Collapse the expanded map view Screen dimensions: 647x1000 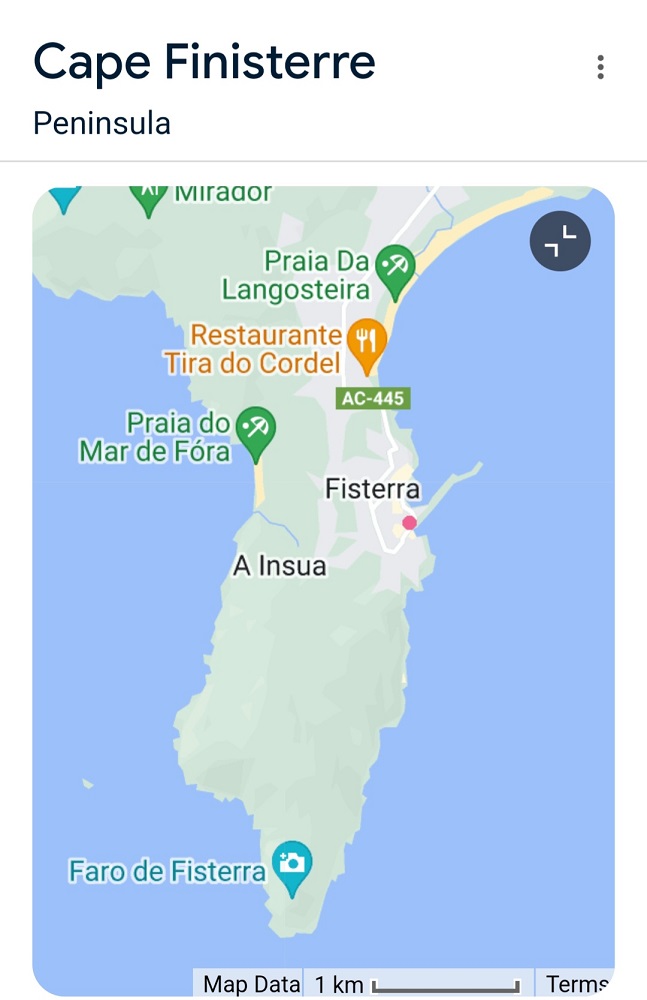[x=560, y=242]
